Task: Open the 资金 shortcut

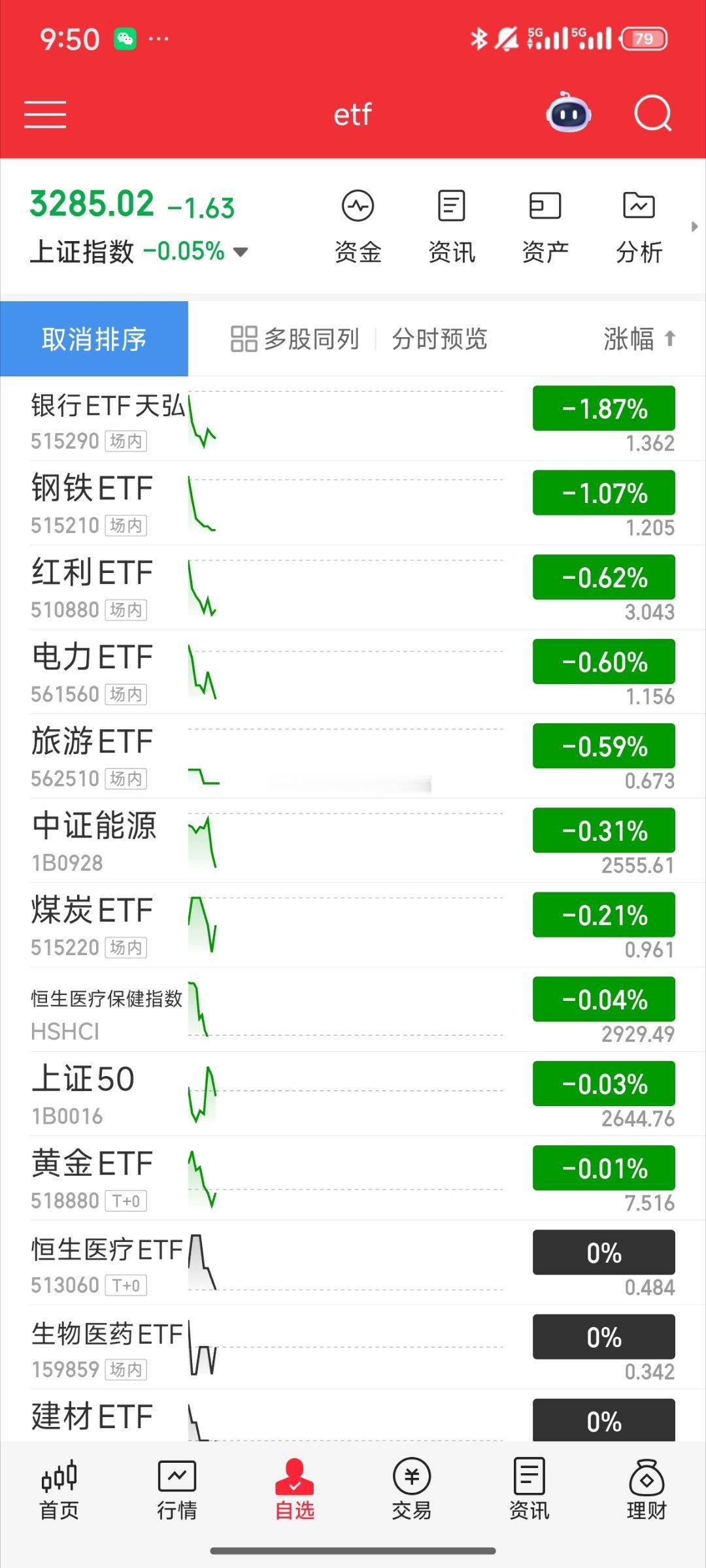Action: [358, 226]
